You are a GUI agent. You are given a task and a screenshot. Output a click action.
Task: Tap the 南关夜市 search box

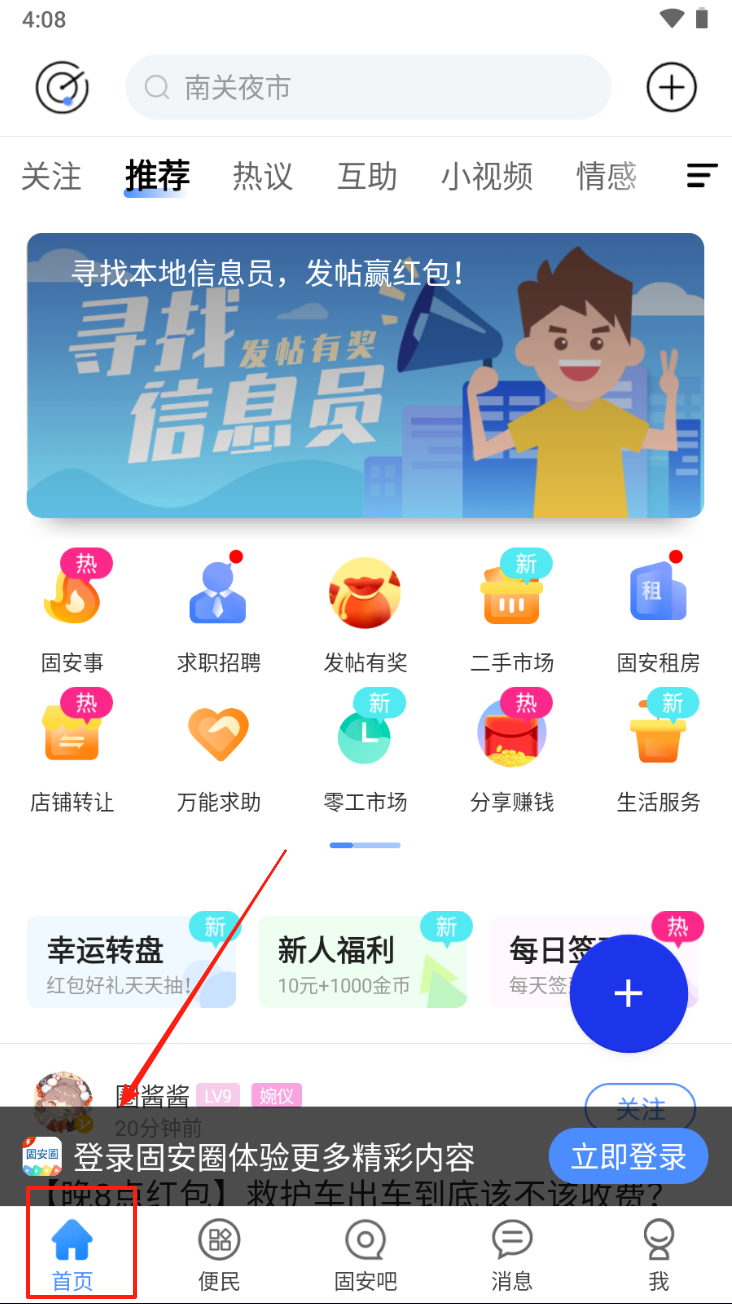367,88
